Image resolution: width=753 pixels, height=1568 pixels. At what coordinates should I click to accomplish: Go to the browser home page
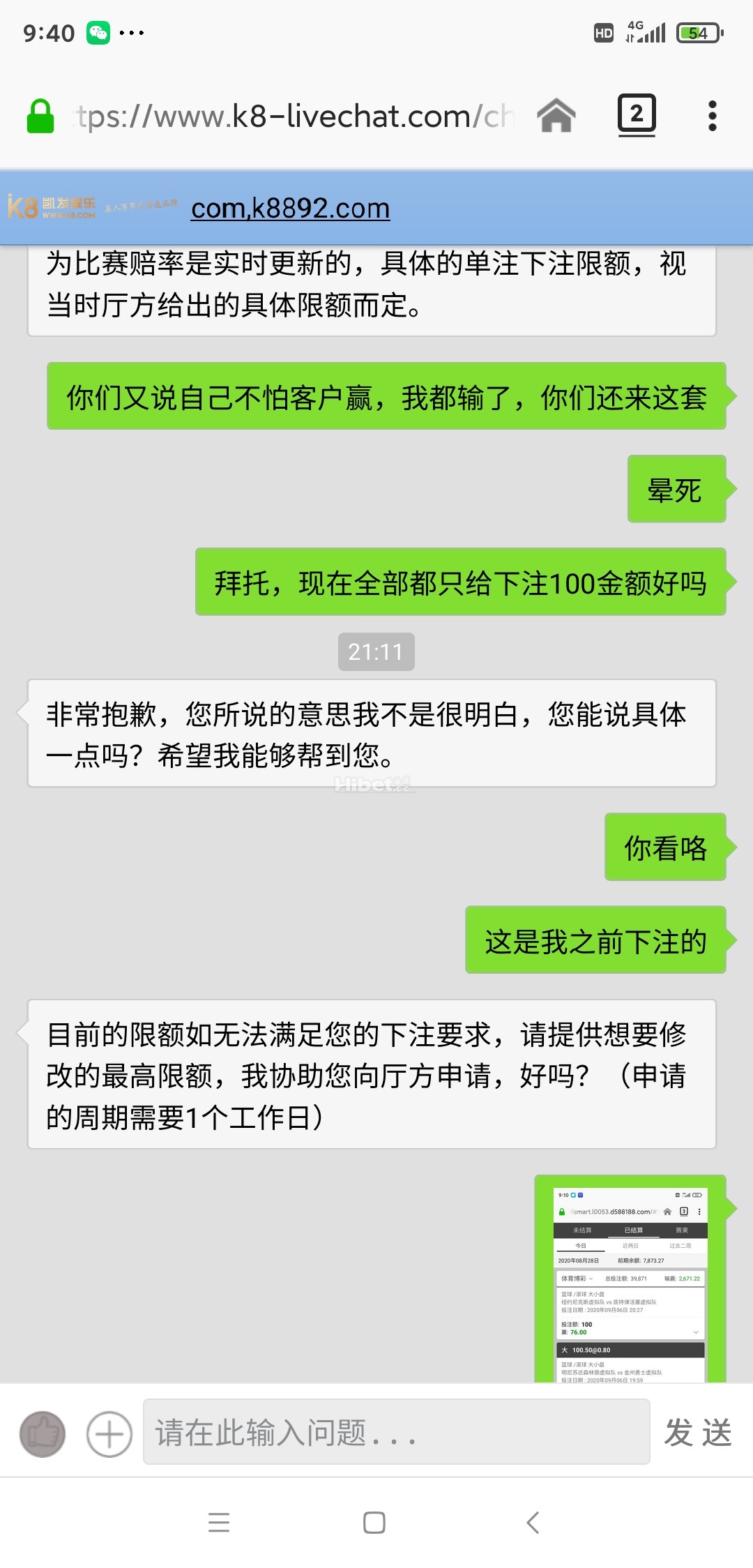tap(556, 116)
